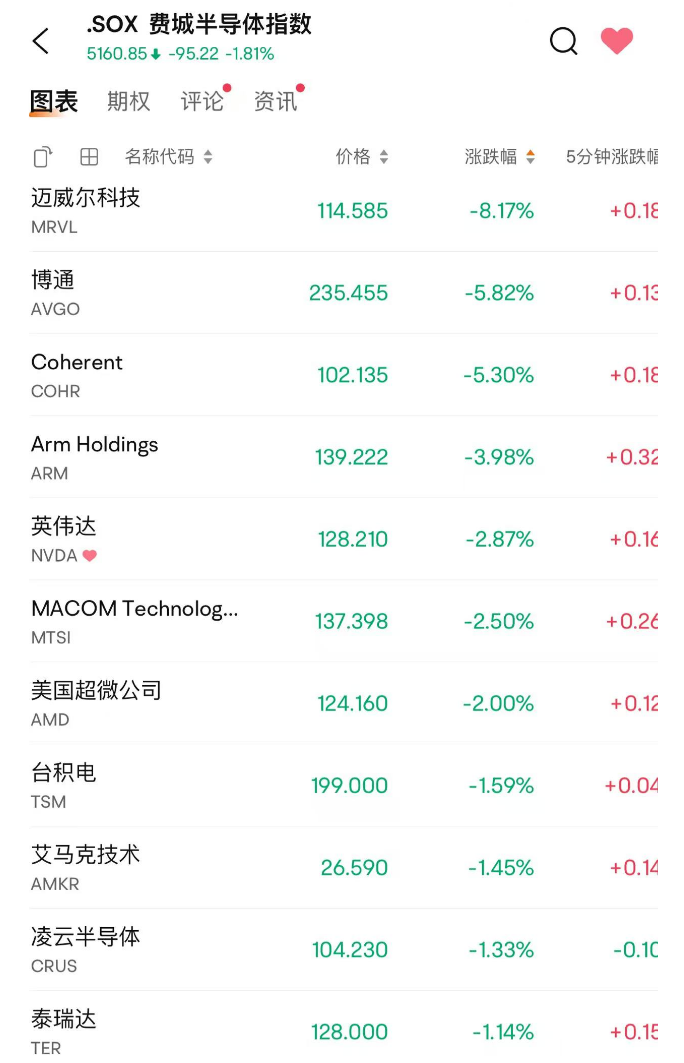Open the 资讯 tab
This screenshot has width=684, height=1063.
point(275,101)
